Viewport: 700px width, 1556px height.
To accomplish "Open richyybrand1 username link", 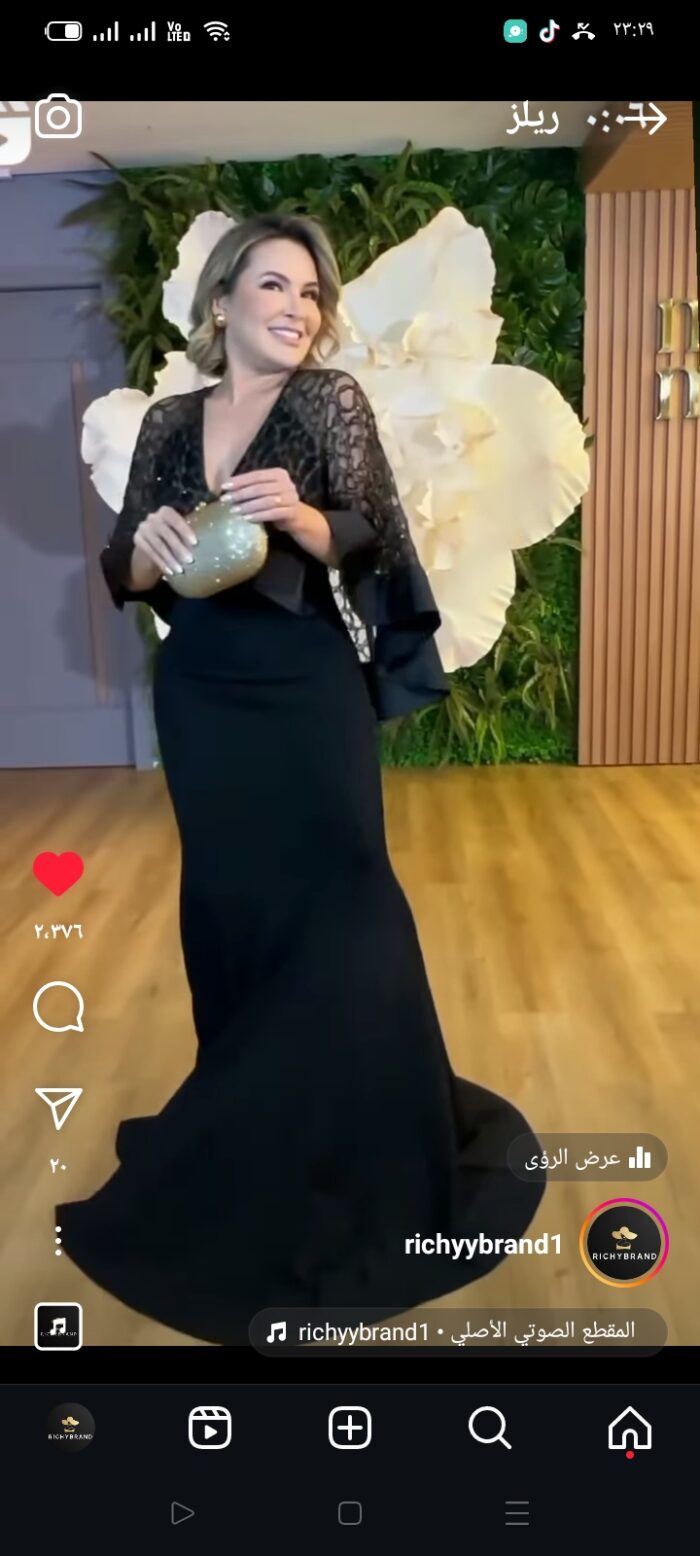I will (x=483, y=1245).
